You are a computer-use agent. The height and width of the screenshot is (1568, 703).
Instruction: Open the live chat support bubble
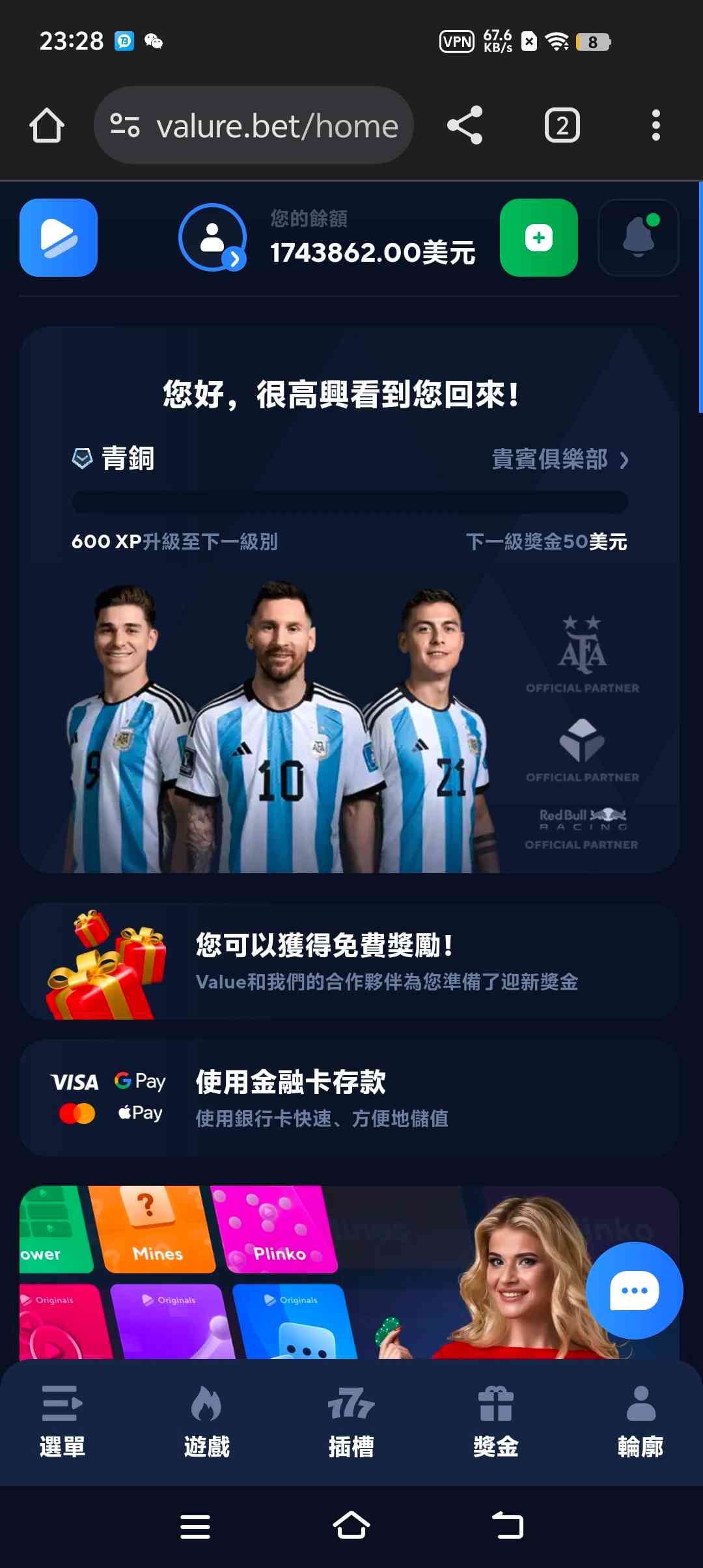tap(634, 1290)
